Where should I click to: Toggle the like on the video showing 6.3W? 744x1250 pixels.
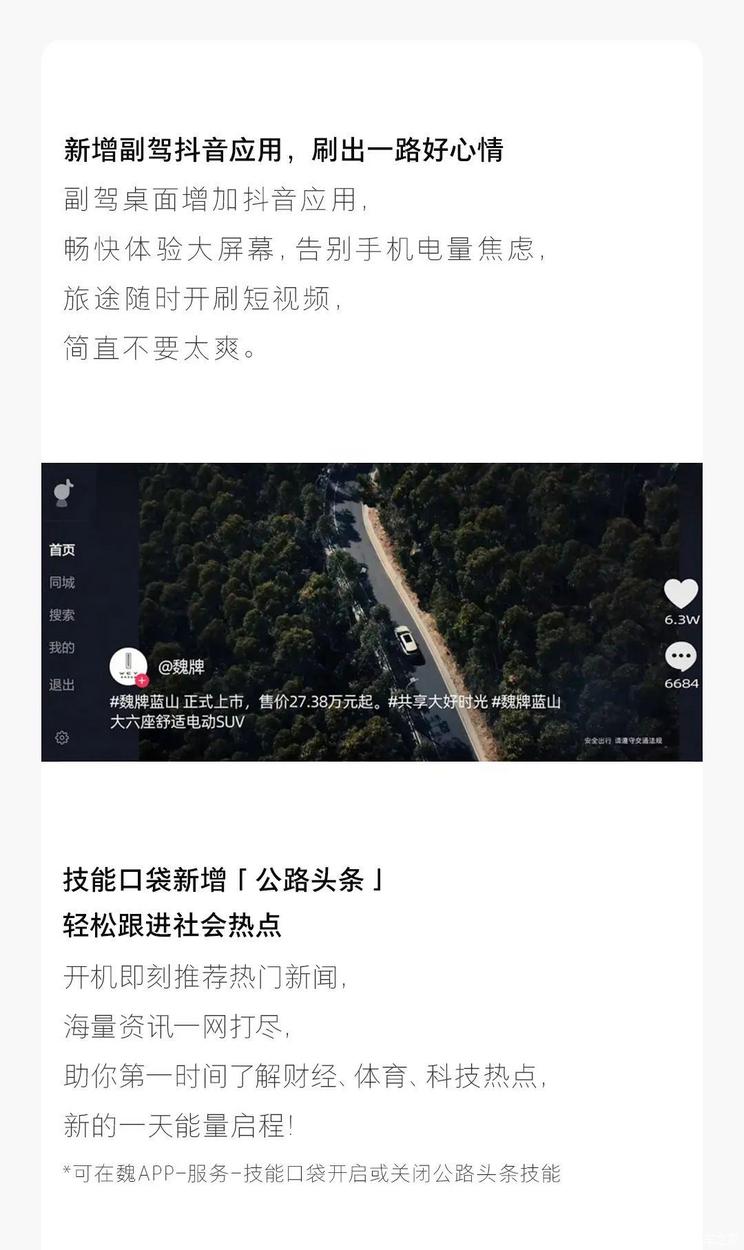[681, 594]
